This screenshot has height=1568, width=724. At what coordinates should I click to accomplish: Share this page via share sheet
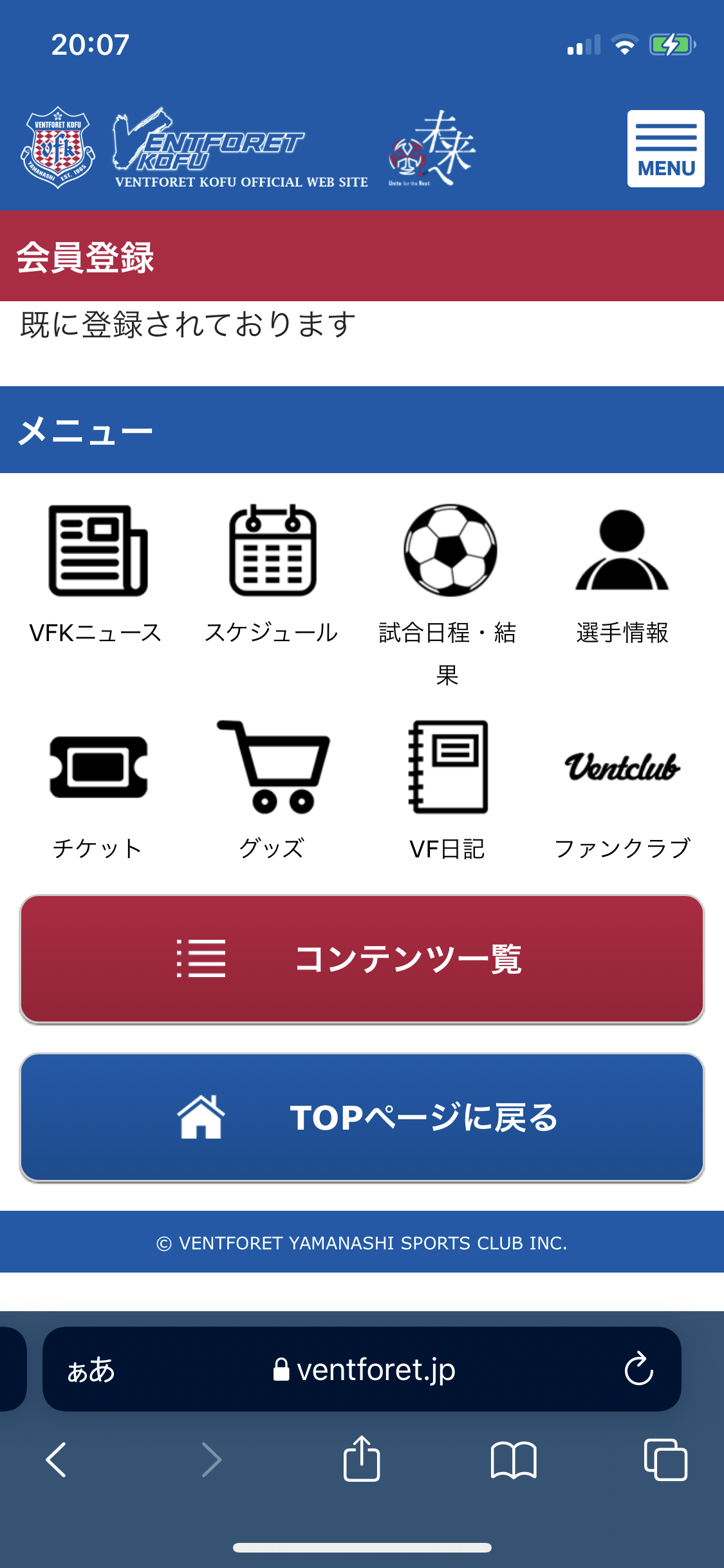click(x=362, y=1459)
